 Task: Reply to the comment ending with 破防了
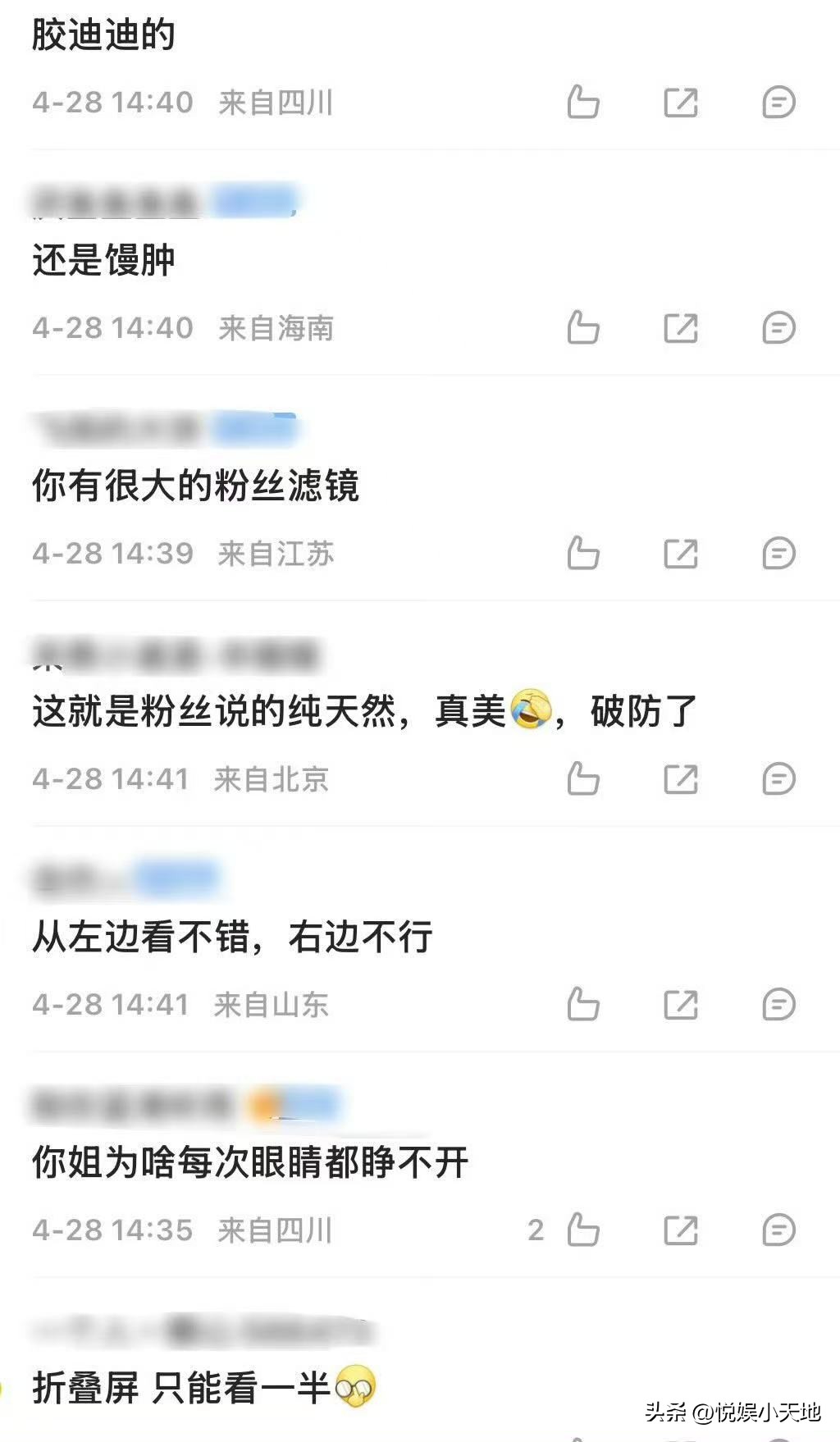(x=778, y=779)
